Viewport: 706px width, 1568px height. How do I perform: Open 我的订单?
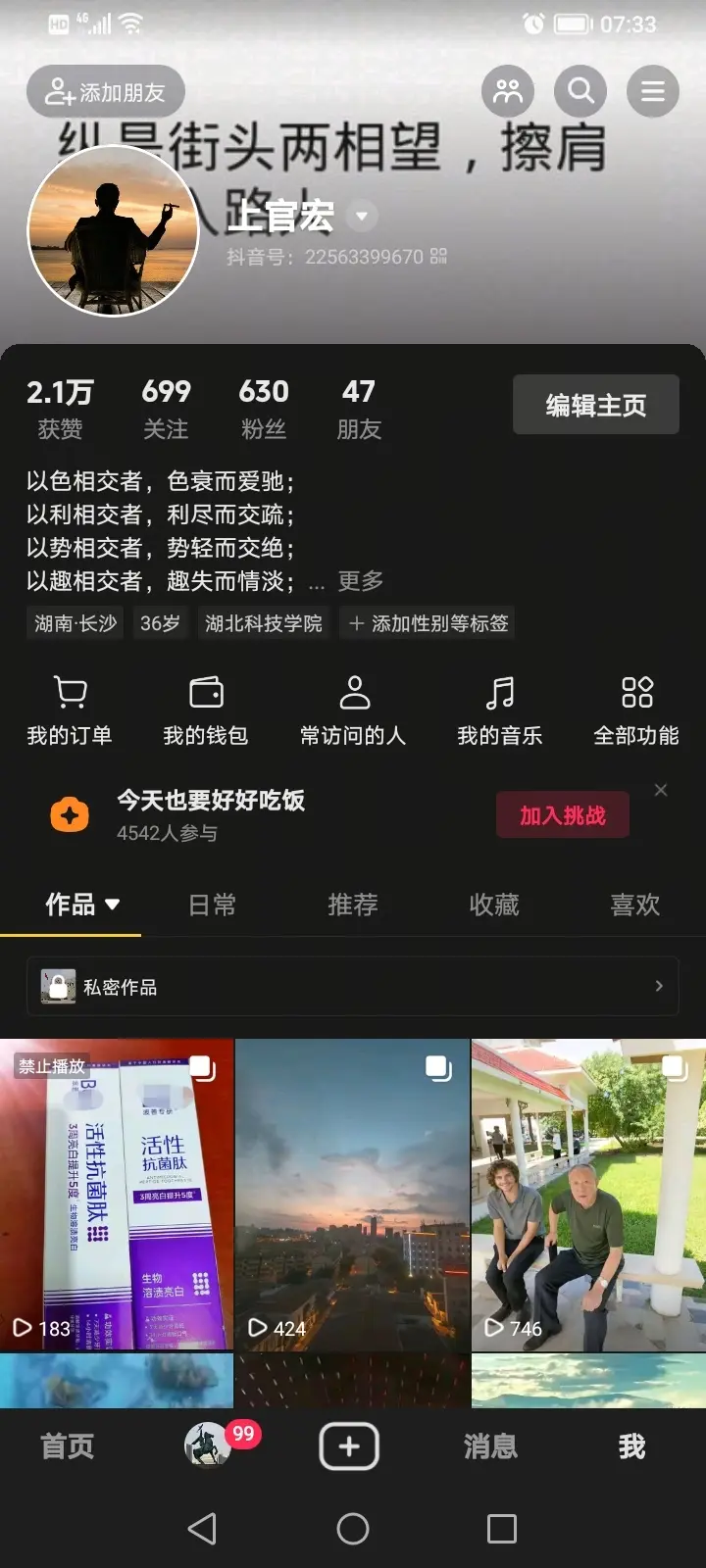[70, 710]
